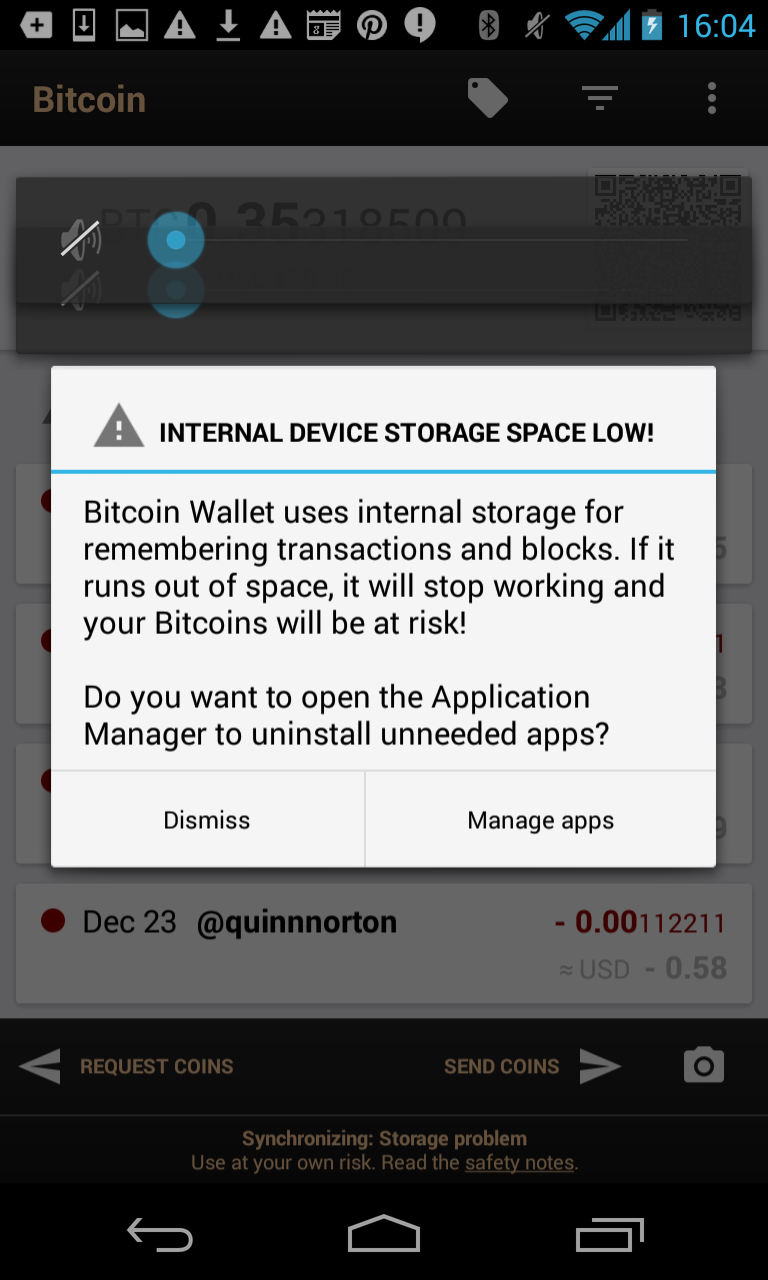
Task: Tap the volume slider knob
Action: pos(176,240)
